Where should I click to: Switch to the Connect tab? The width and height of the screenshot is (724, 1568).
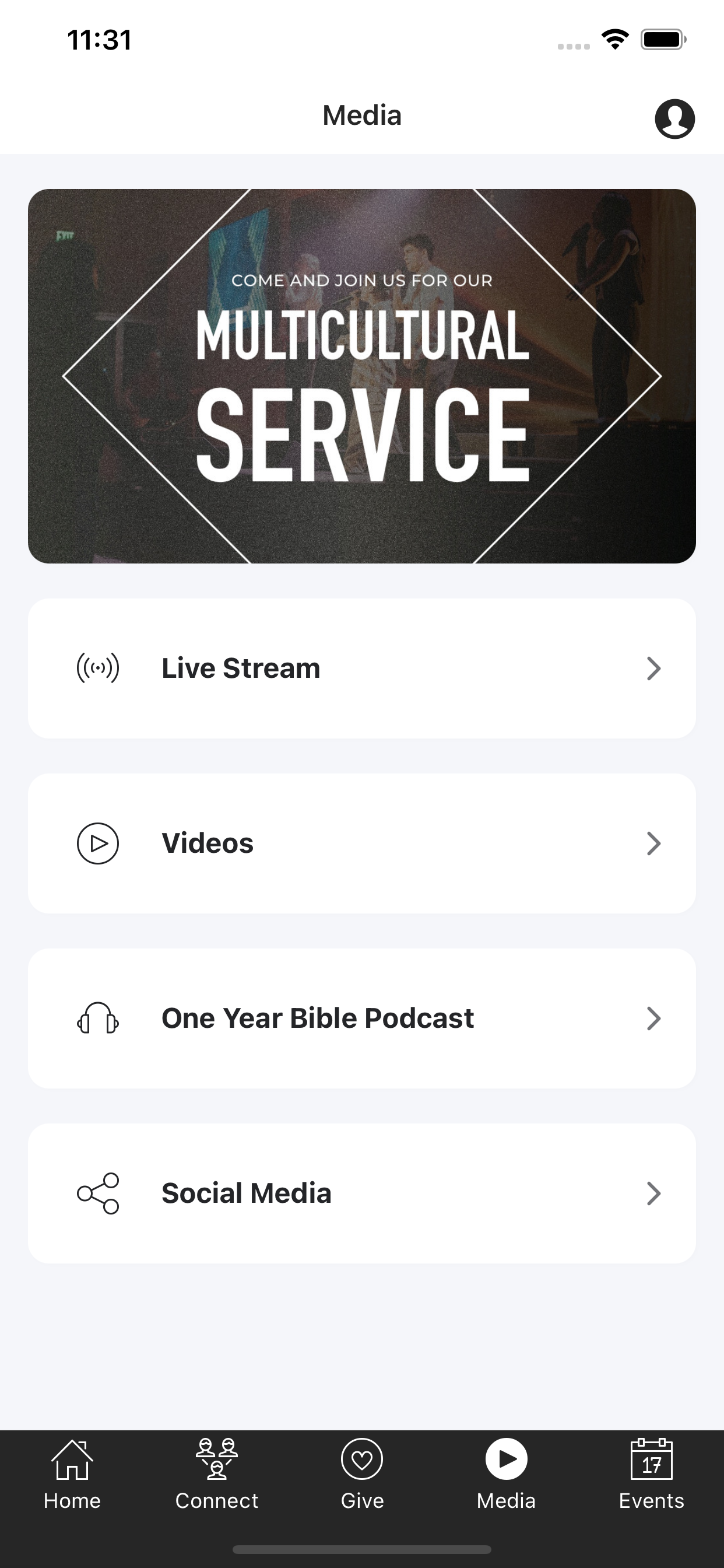217,1473
